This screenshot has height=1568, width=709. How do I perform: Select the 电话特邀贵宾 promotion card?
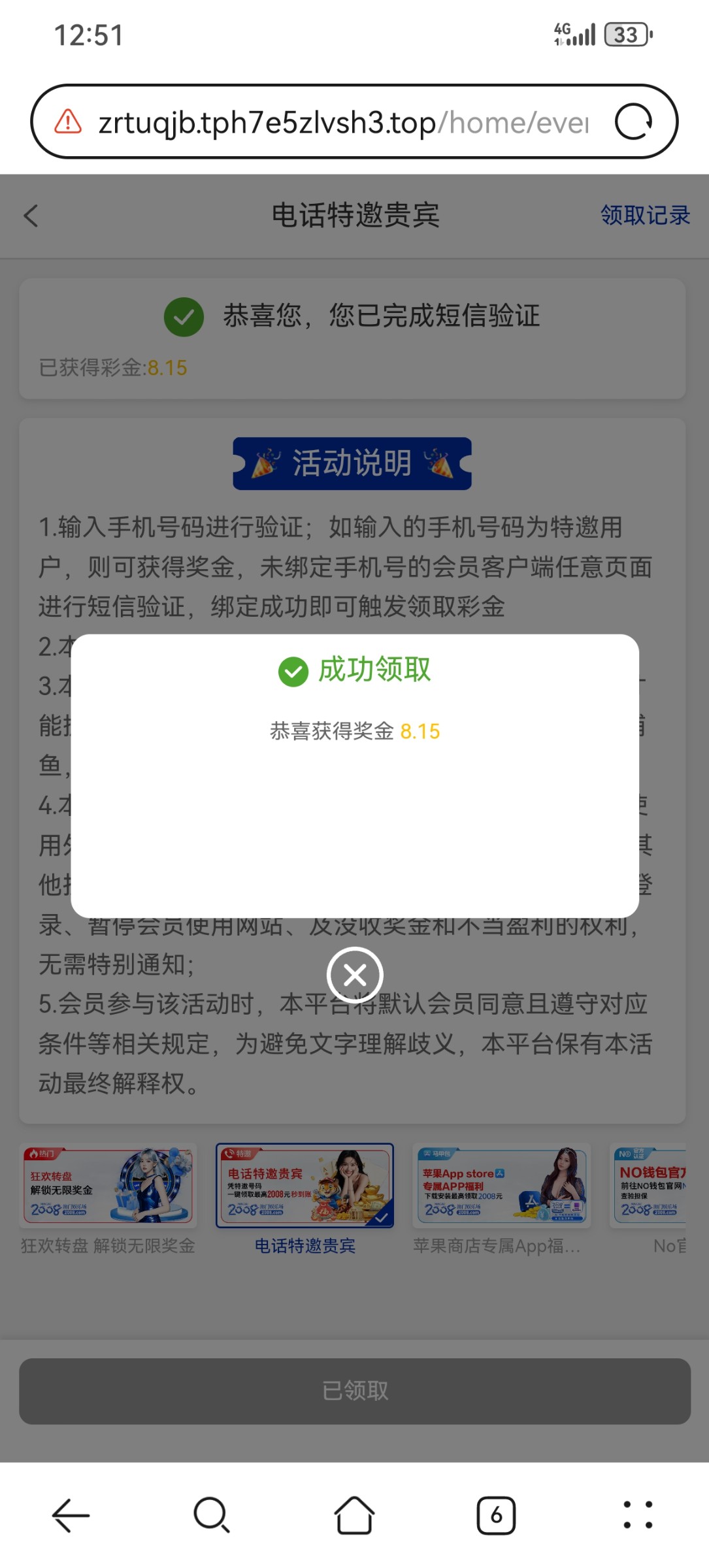click(305, 1186)
